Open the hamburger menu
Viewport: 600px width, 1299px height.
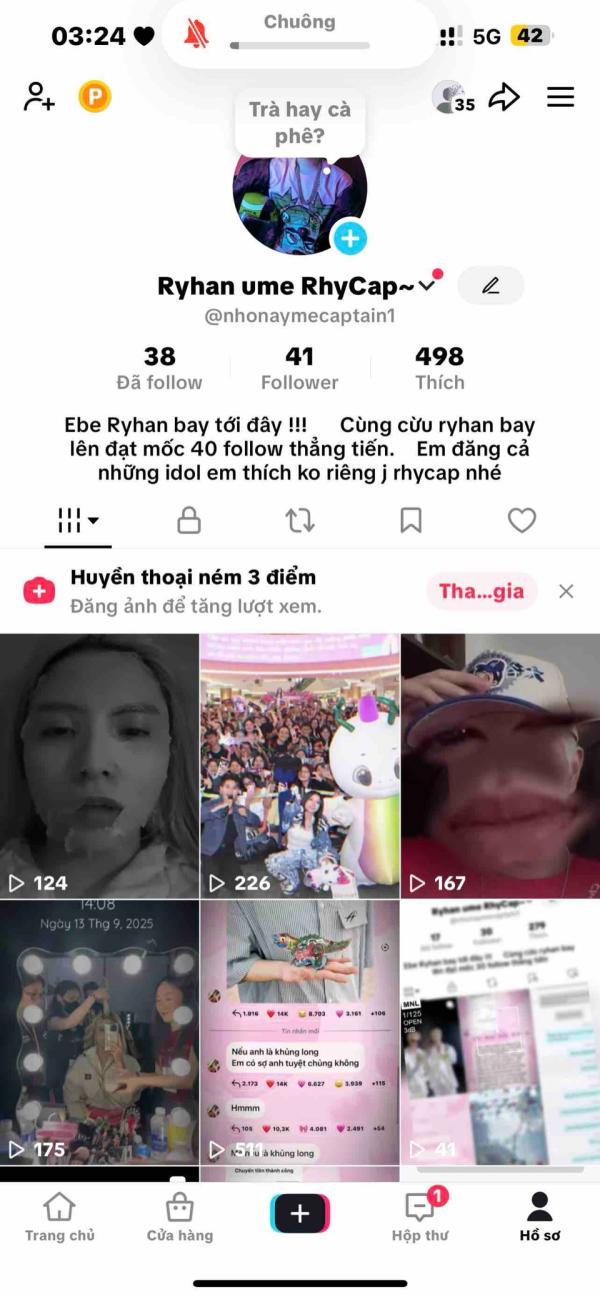coord(560,97)
